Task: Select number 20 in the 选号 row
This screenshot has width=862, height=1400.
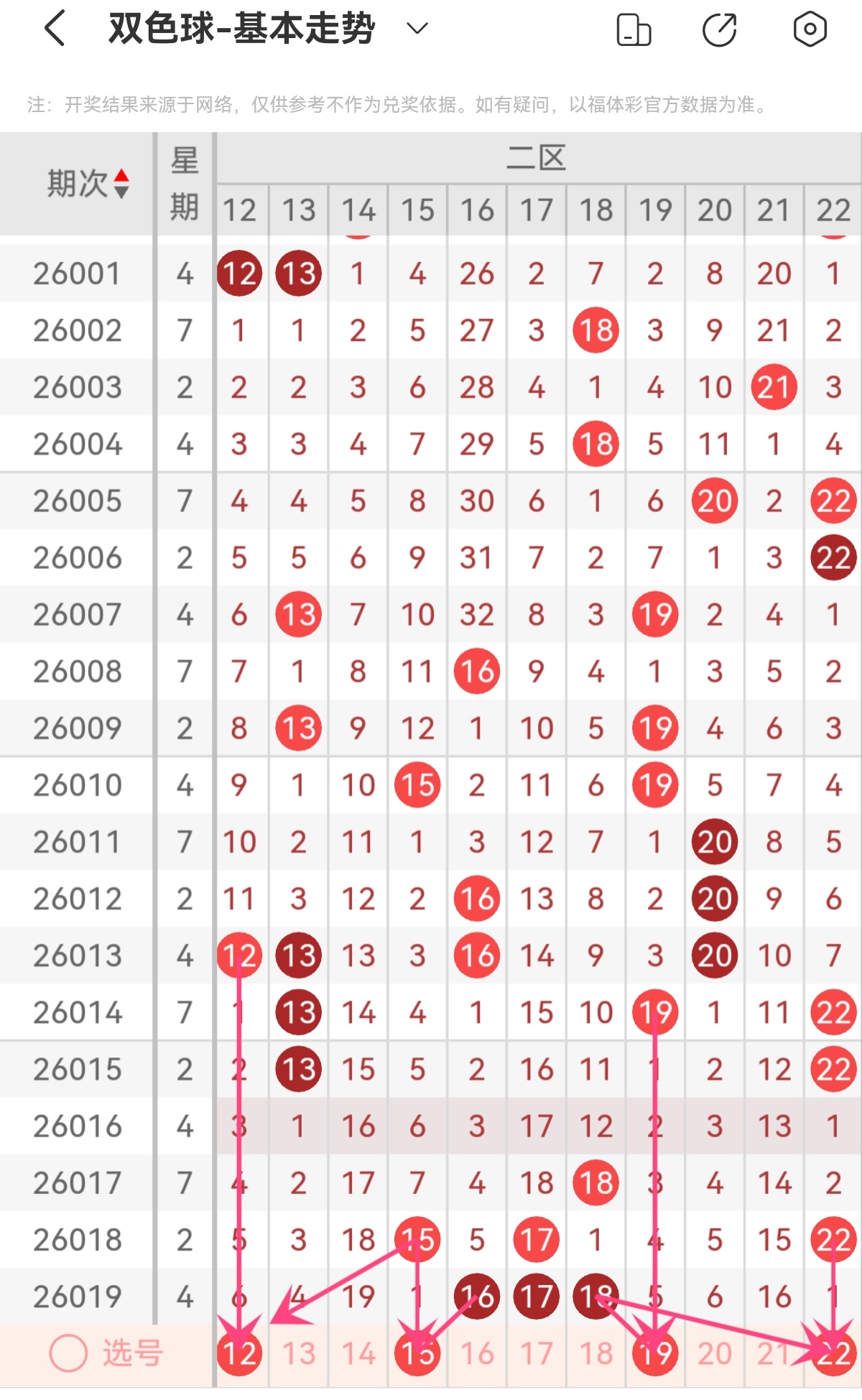Action: [715, 1353]
